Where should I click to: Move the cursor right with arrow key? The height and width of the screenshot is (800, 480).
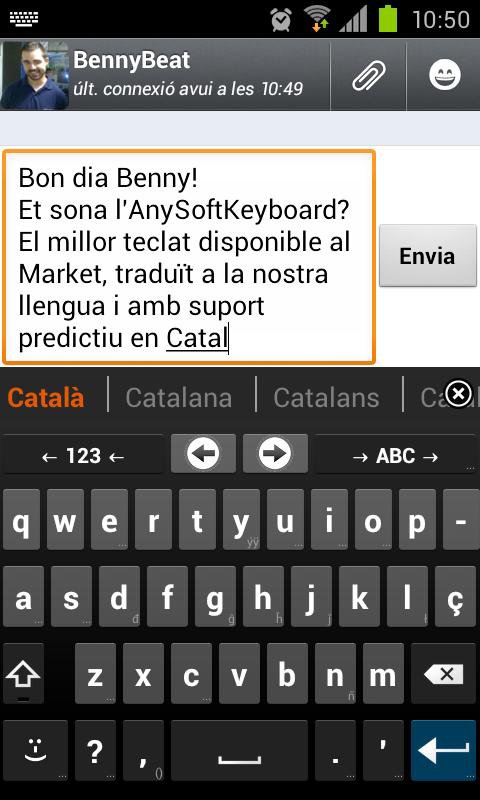coord(275,453)
